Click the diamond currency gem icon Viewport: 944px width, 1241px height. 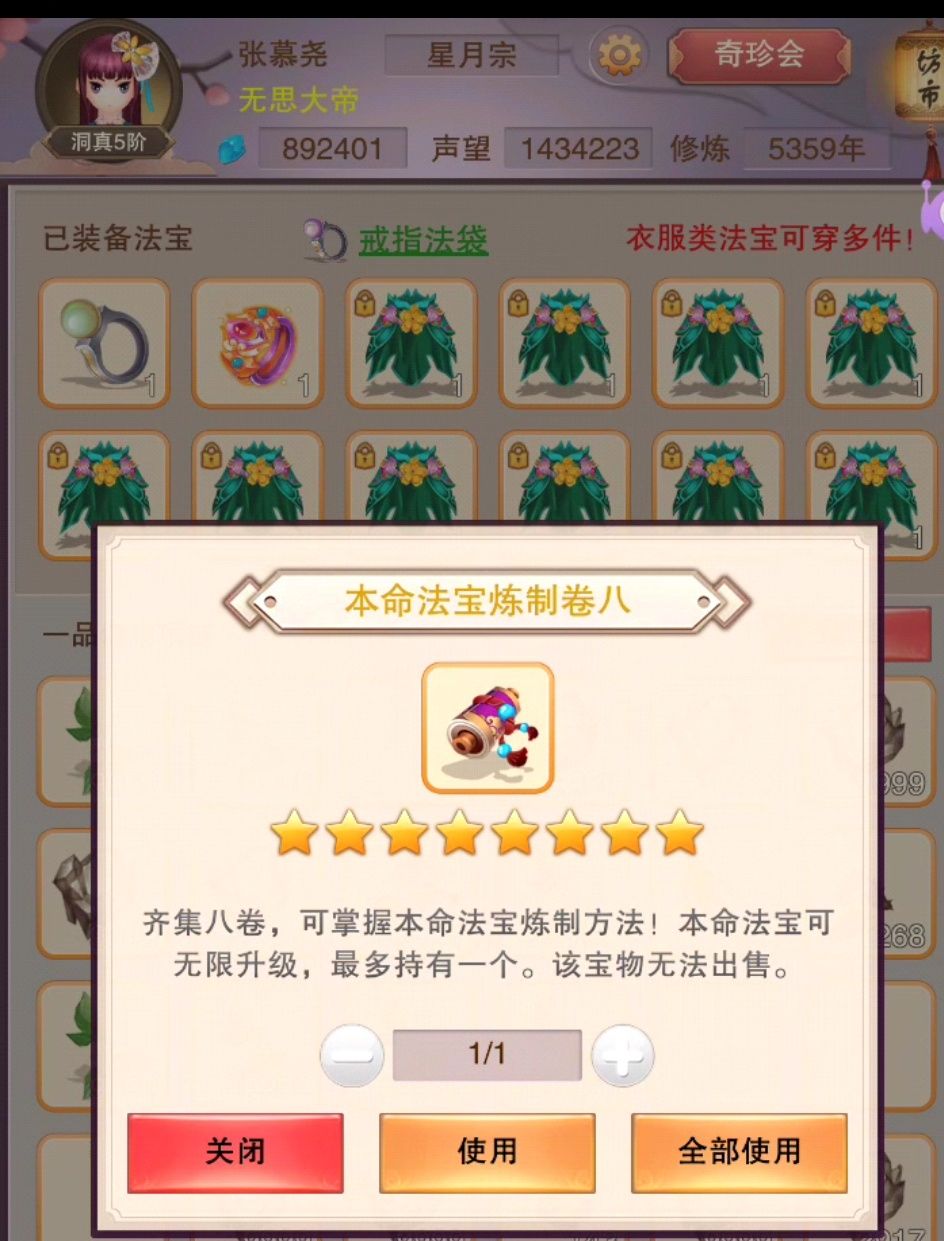tap(232, 148)
